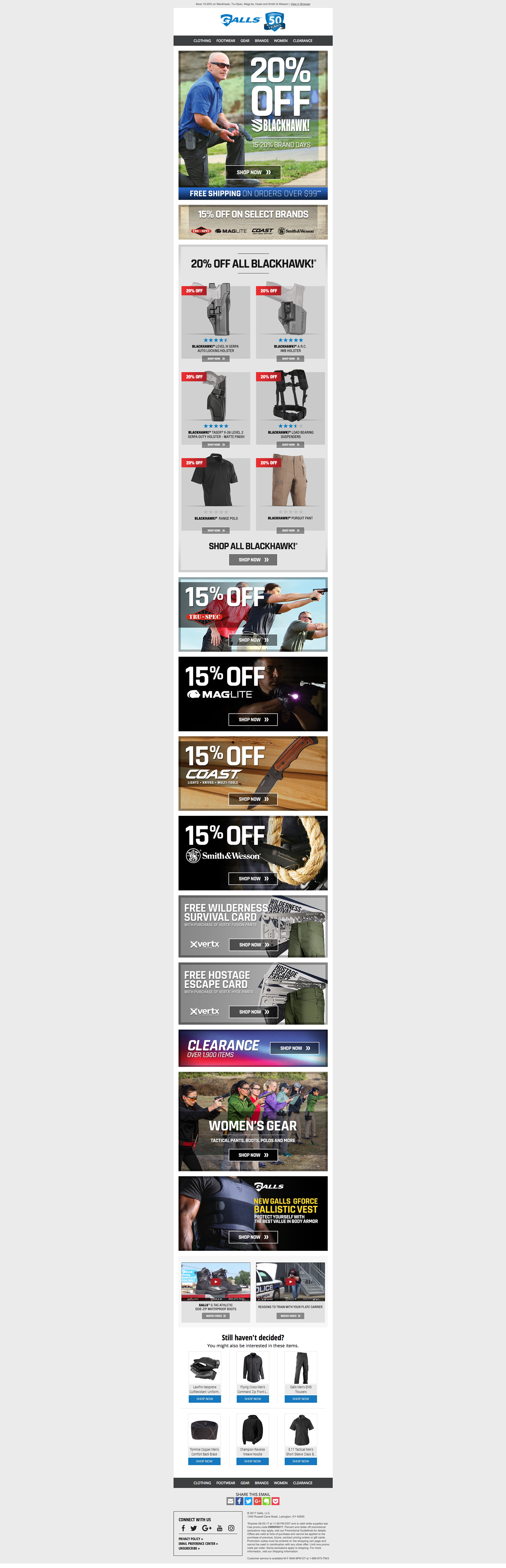Shop the clearance banner
The width and height of the screenshot is (506, 1568).
pyautogui.click(x=295, y=1048)
